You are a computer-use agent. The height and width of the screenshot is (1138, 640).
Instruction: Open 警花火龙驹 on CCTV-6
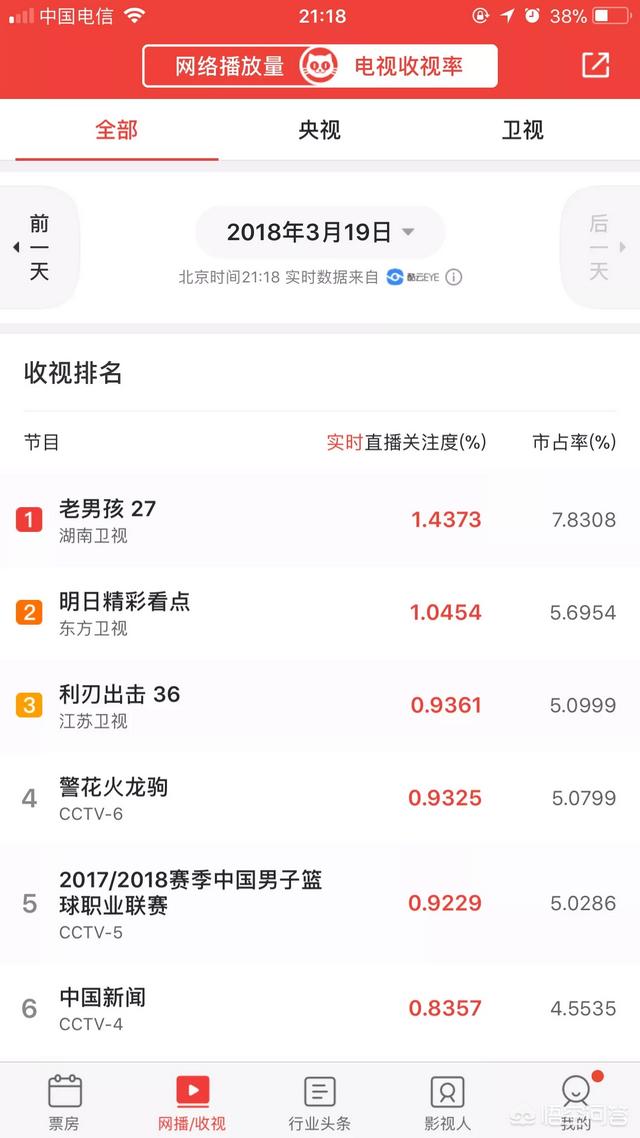pyautogui.click(x=320, y=798)
